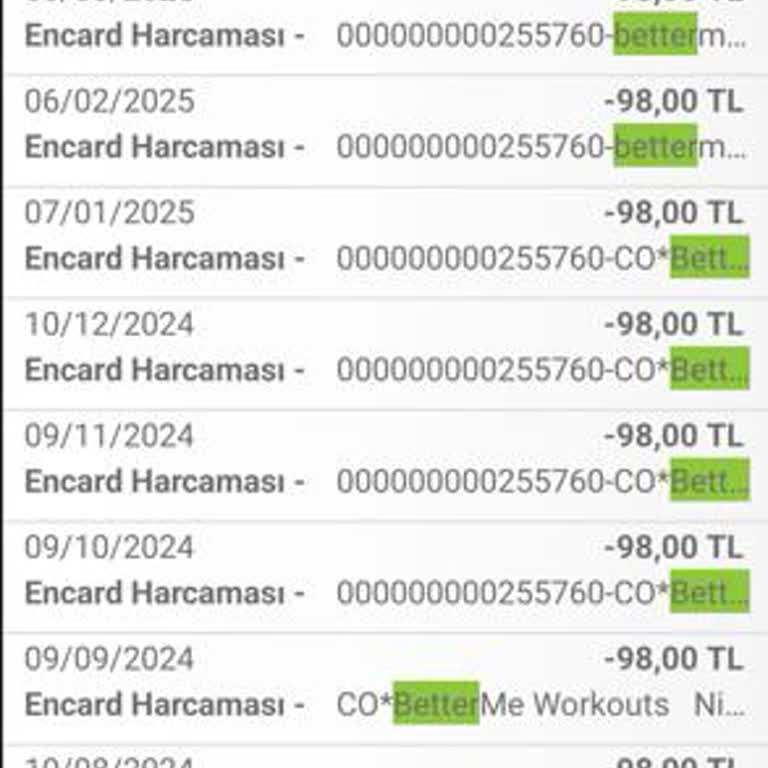Viewport: 768px width, 768px height.
Task: Open the 09/09/2024 BetterMe Workouts transaction
Action: pos(384,686)
